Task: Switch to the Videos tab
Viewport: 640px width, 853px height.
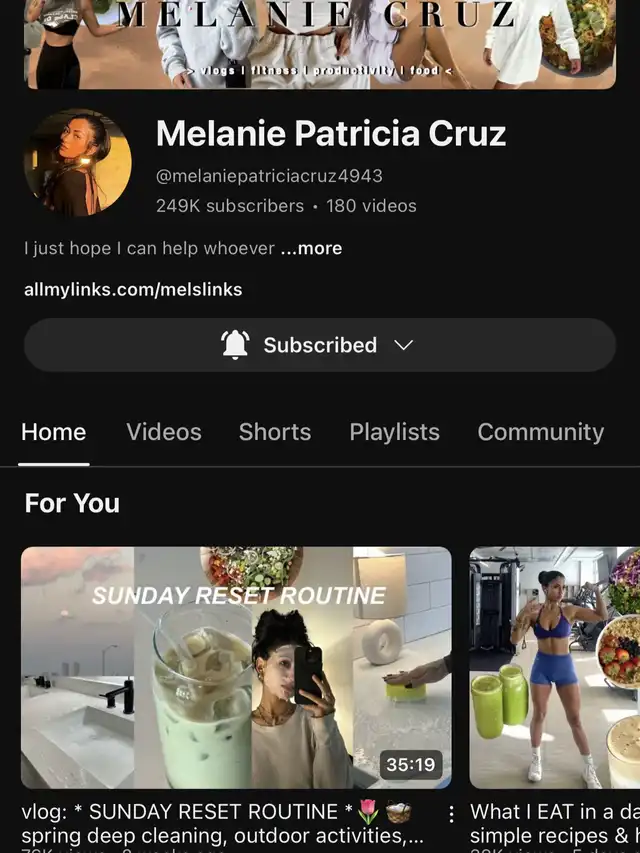Action: pyautogui.click(x=164, y=432)
